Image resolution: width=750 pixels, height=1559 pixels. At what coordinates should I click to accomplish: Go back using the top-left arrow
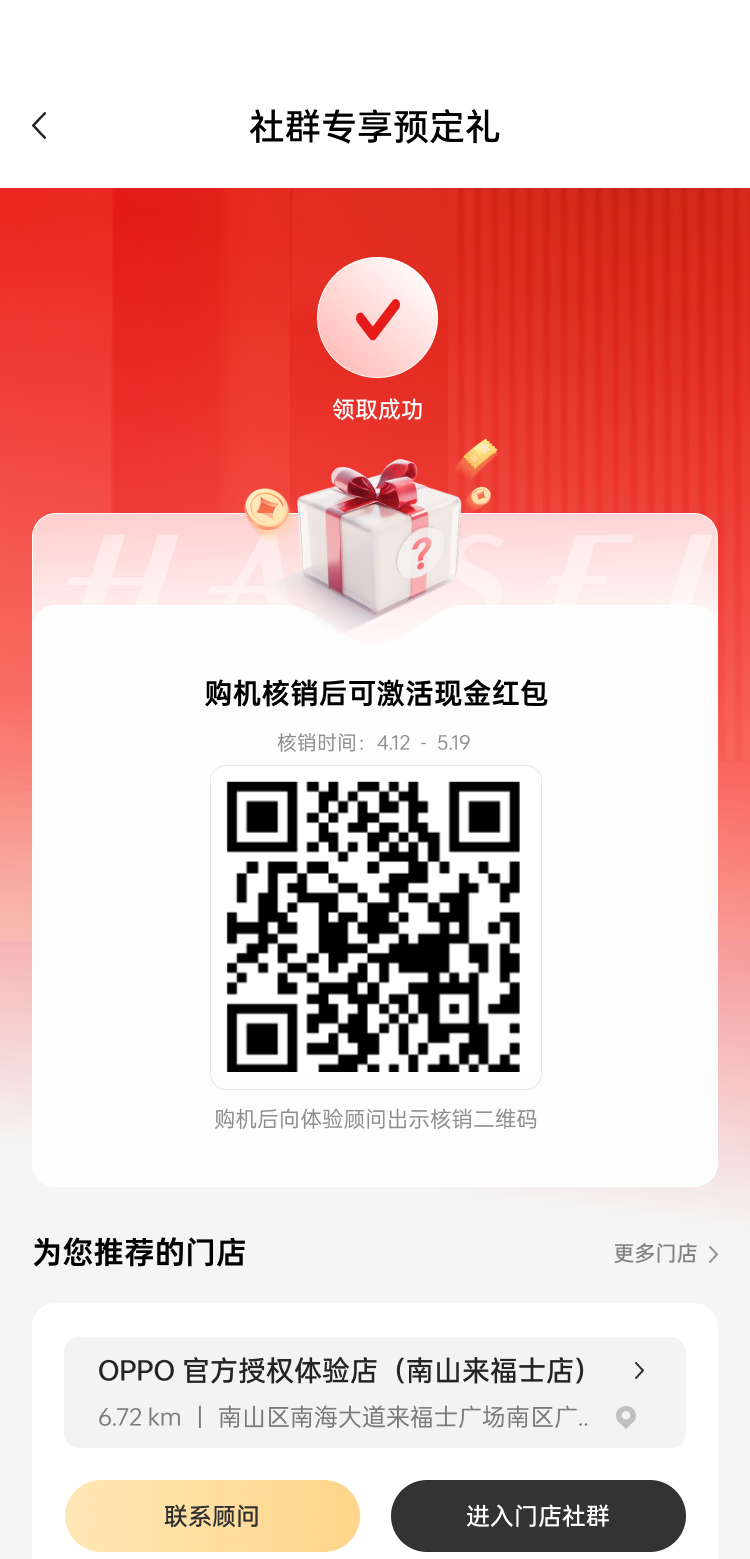(x=40, y=126)
